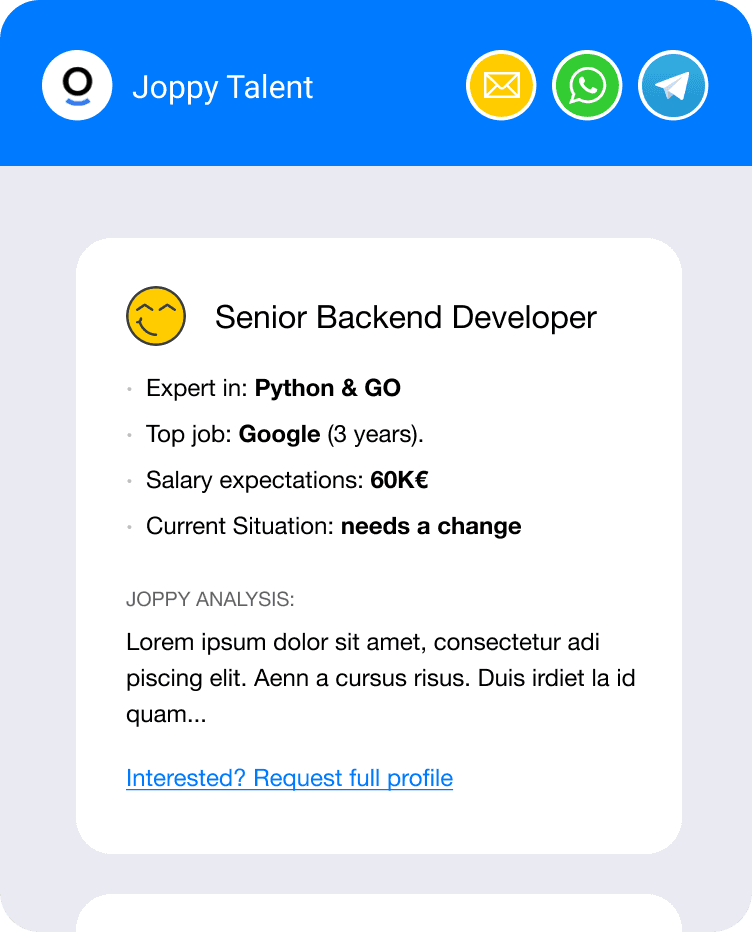The width and height of the screenshot is (752, 932).
Task: Expand the JOPPY ANALYSIS section
Action: [210, 599]
